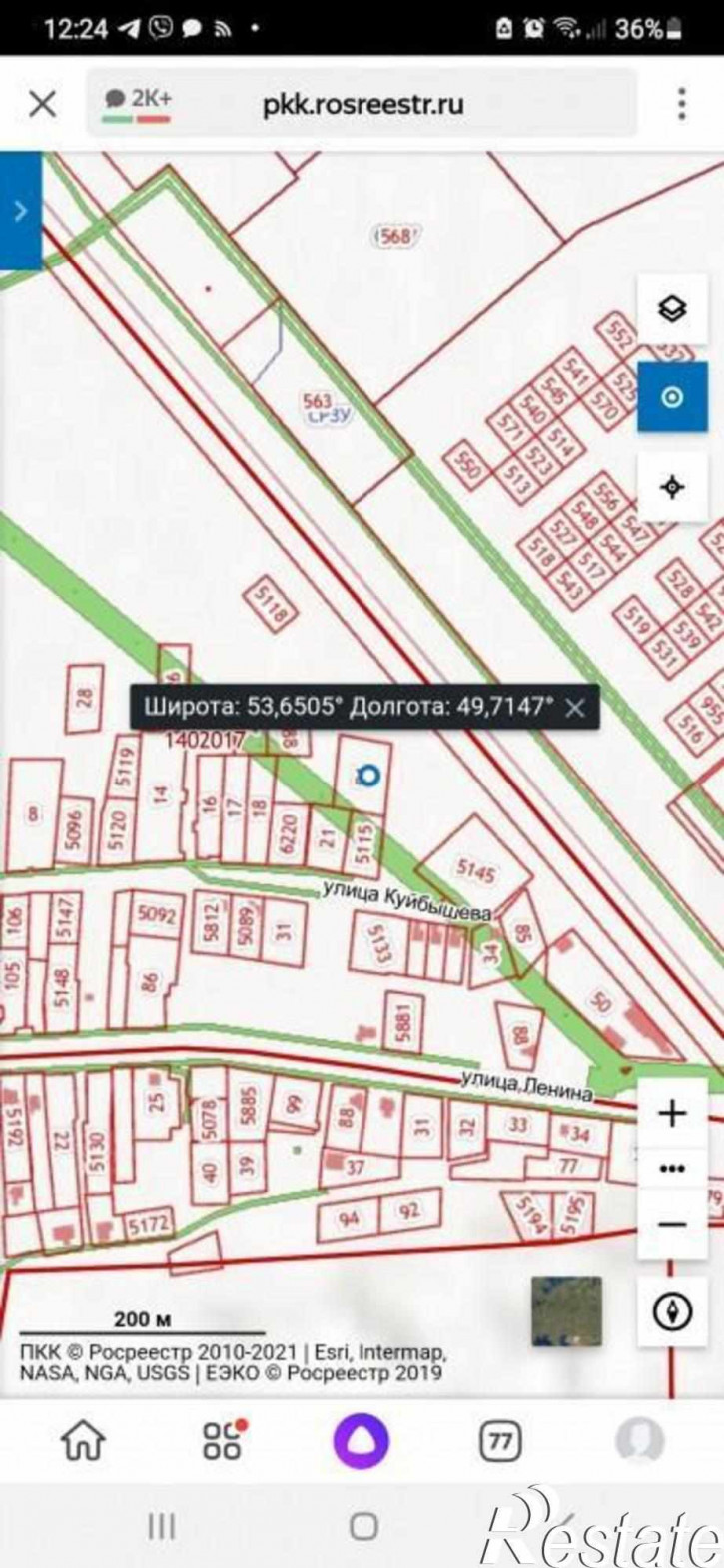Go to the browser home page
The height and width of the screenshot is (1568, 724).
click(83, 1440)
